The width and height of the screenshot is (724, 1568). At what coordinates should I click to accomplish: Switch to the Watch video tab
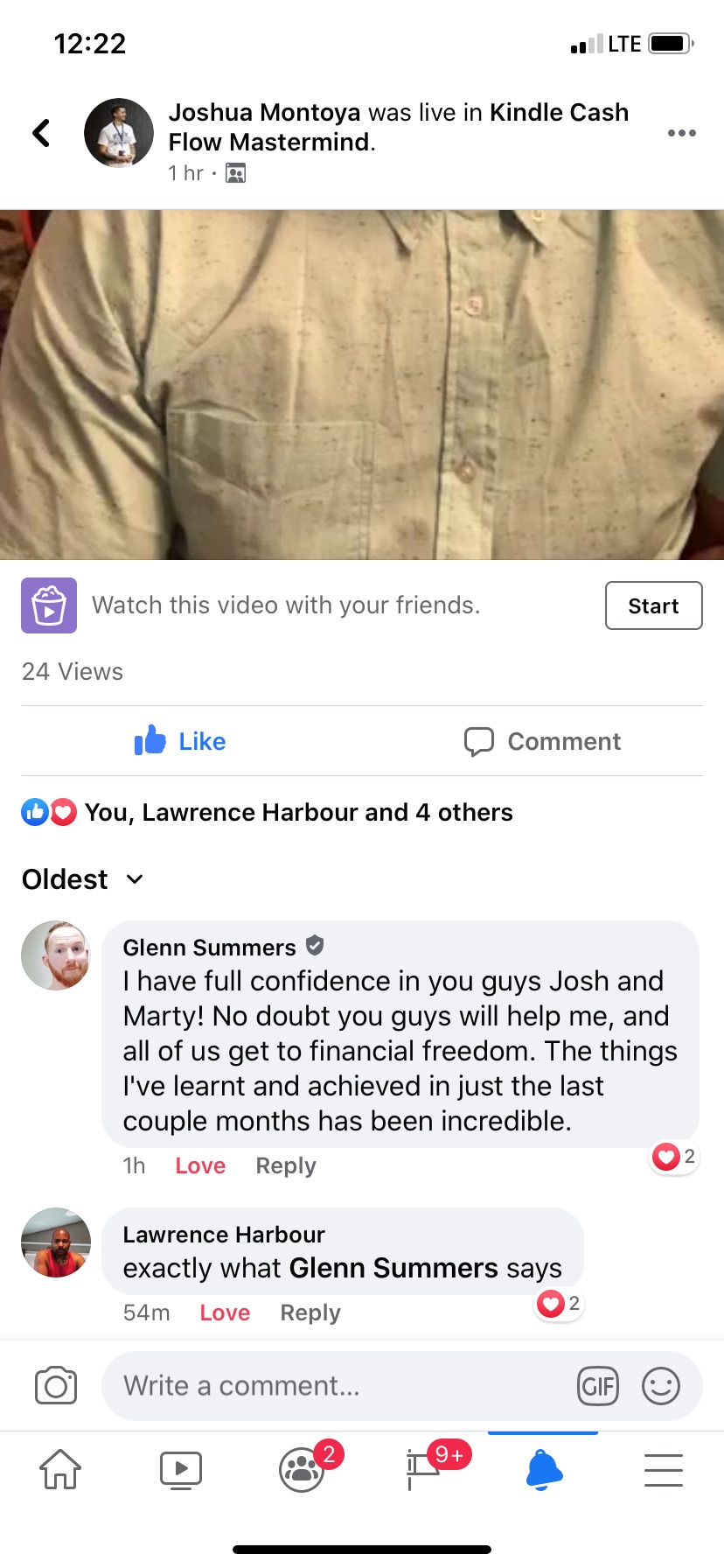pyautogui.click(x=181, y=1469)
